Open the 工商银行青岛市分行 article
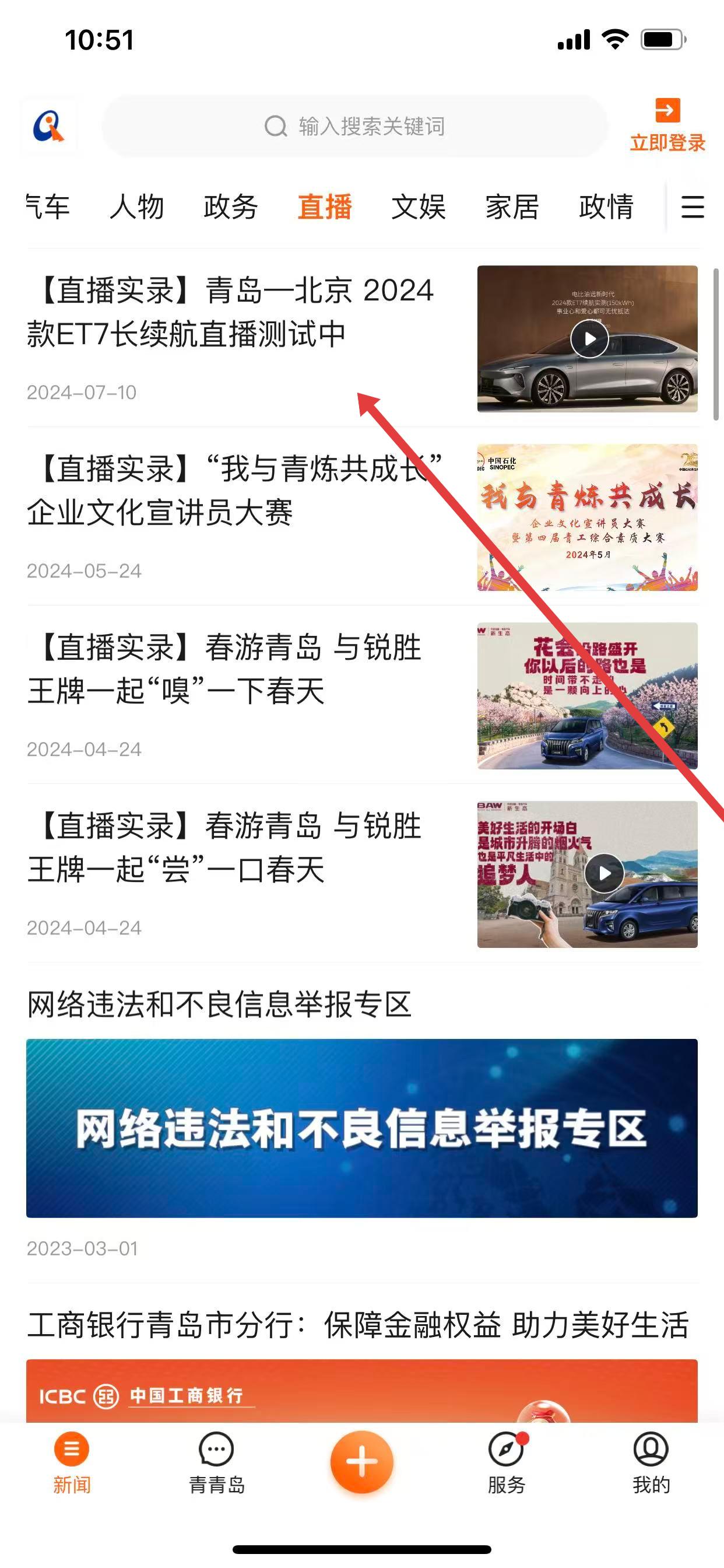Viewport: 724px width, 1568px height. tap(358, 1325)
